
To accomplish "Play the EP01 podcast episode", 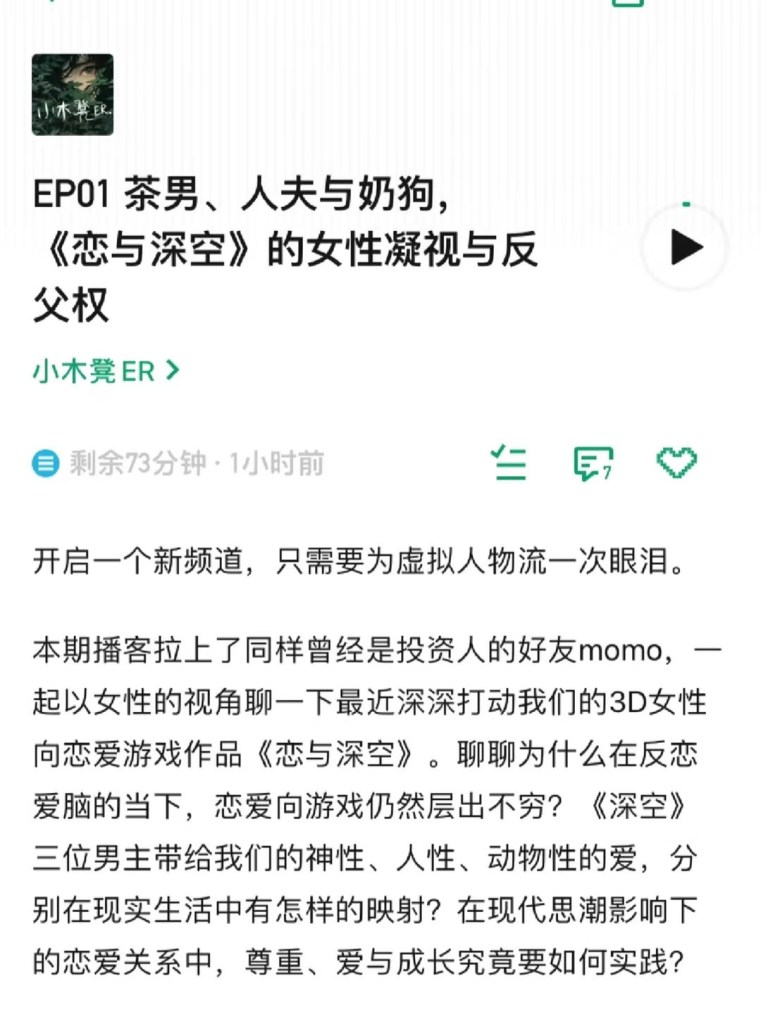I will pyautogui.click(x=685, y=247).
